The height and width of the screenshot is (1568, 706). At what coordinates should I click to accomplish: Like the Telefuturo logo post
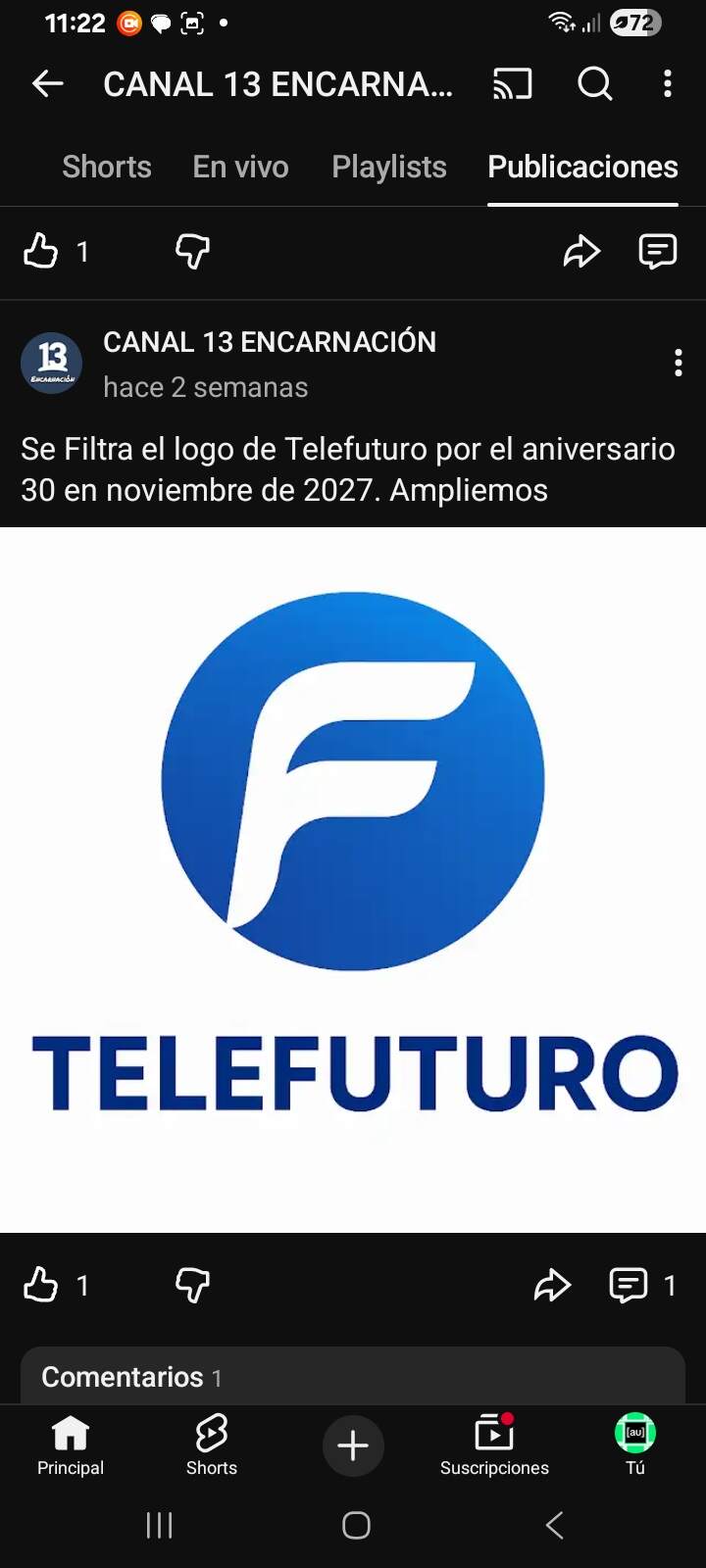(x=41, y=1285)
